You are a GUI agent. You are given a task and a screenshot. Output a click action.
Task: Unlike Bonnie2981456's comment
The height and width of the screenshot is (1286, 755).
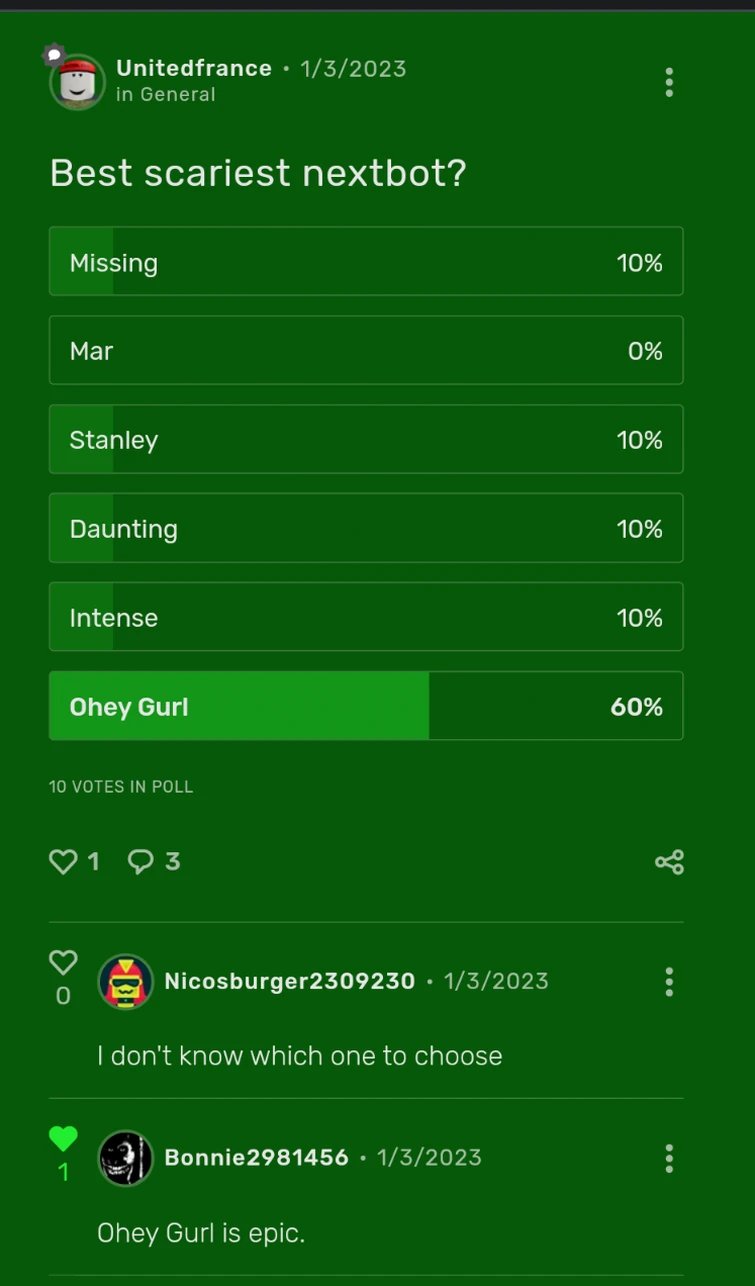pos(63,1140)
